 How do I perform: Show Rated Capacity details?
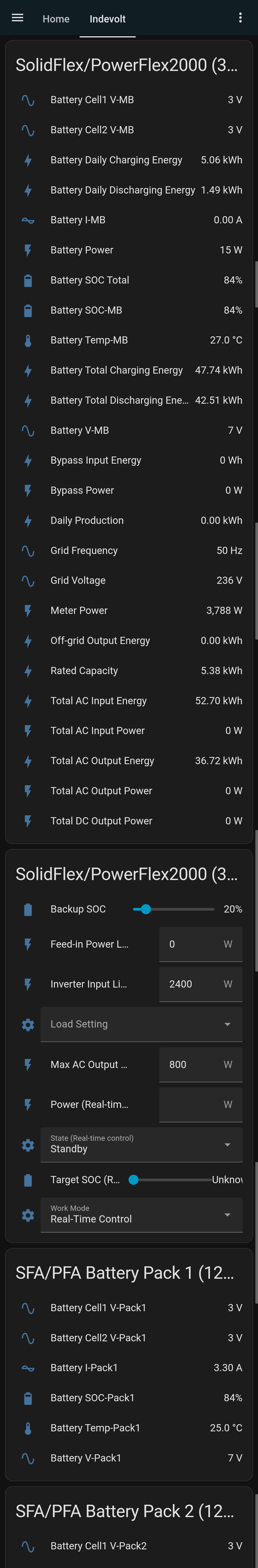click(x=84, y=671)
